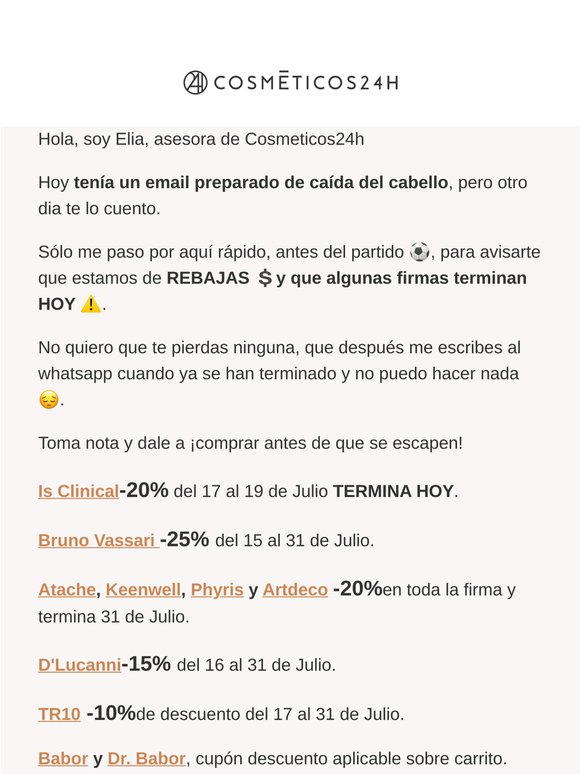Open the Bruno Vassari link
The height and width of the screenshot is (774, 580).
point(98,540)
